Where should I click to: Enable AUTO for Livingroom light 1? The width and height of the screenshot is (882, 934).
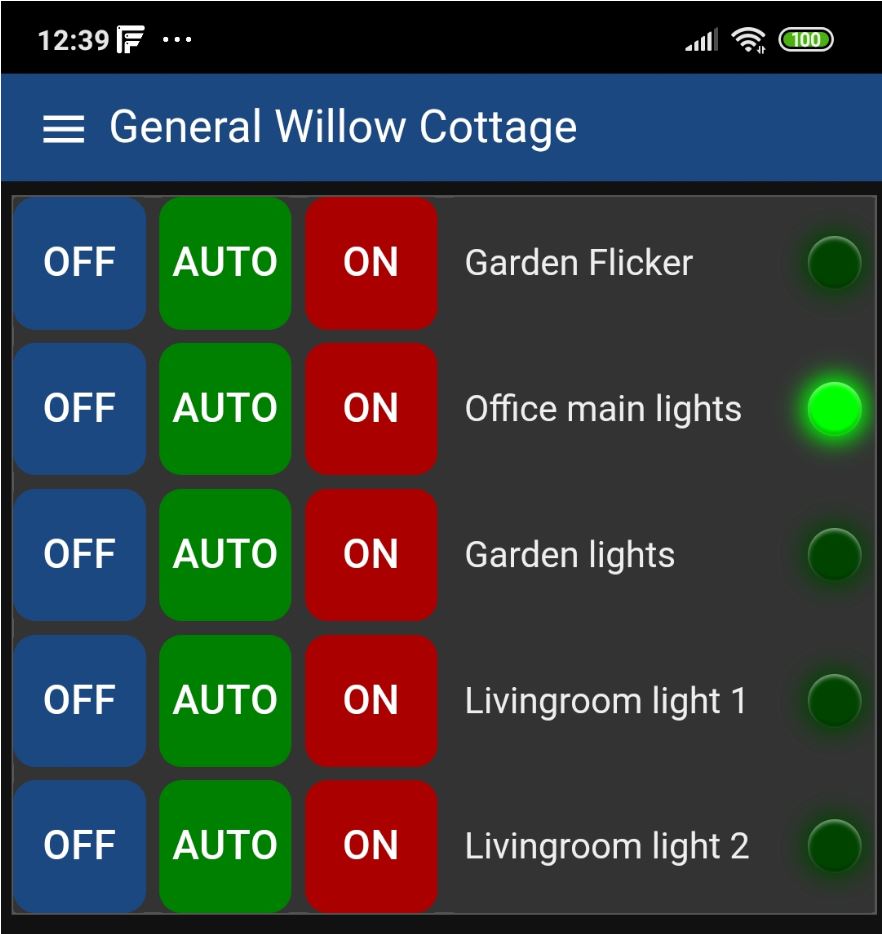pos(225,700)
